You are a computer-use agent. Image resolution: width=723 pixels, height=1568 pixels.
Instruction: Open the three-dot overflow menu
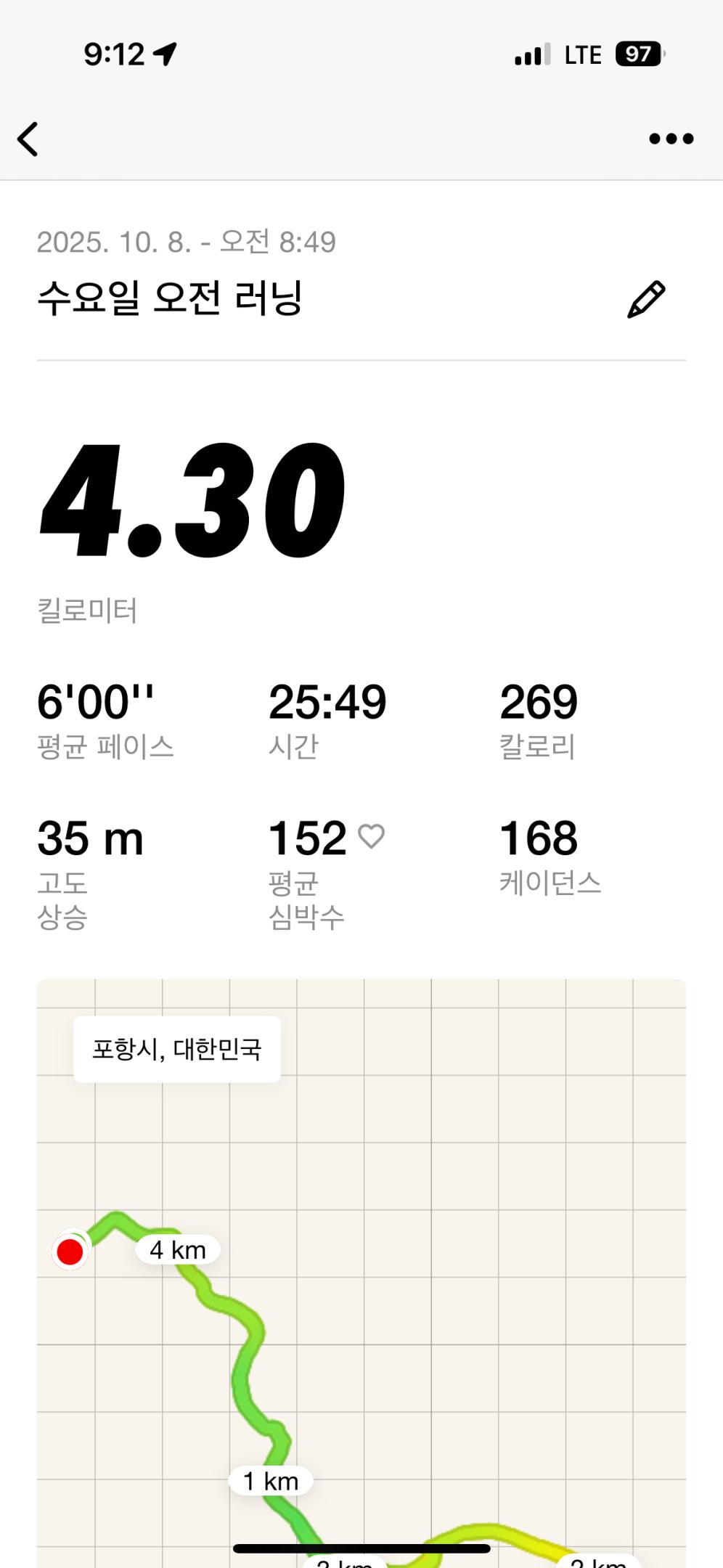[x=671, y=139]
